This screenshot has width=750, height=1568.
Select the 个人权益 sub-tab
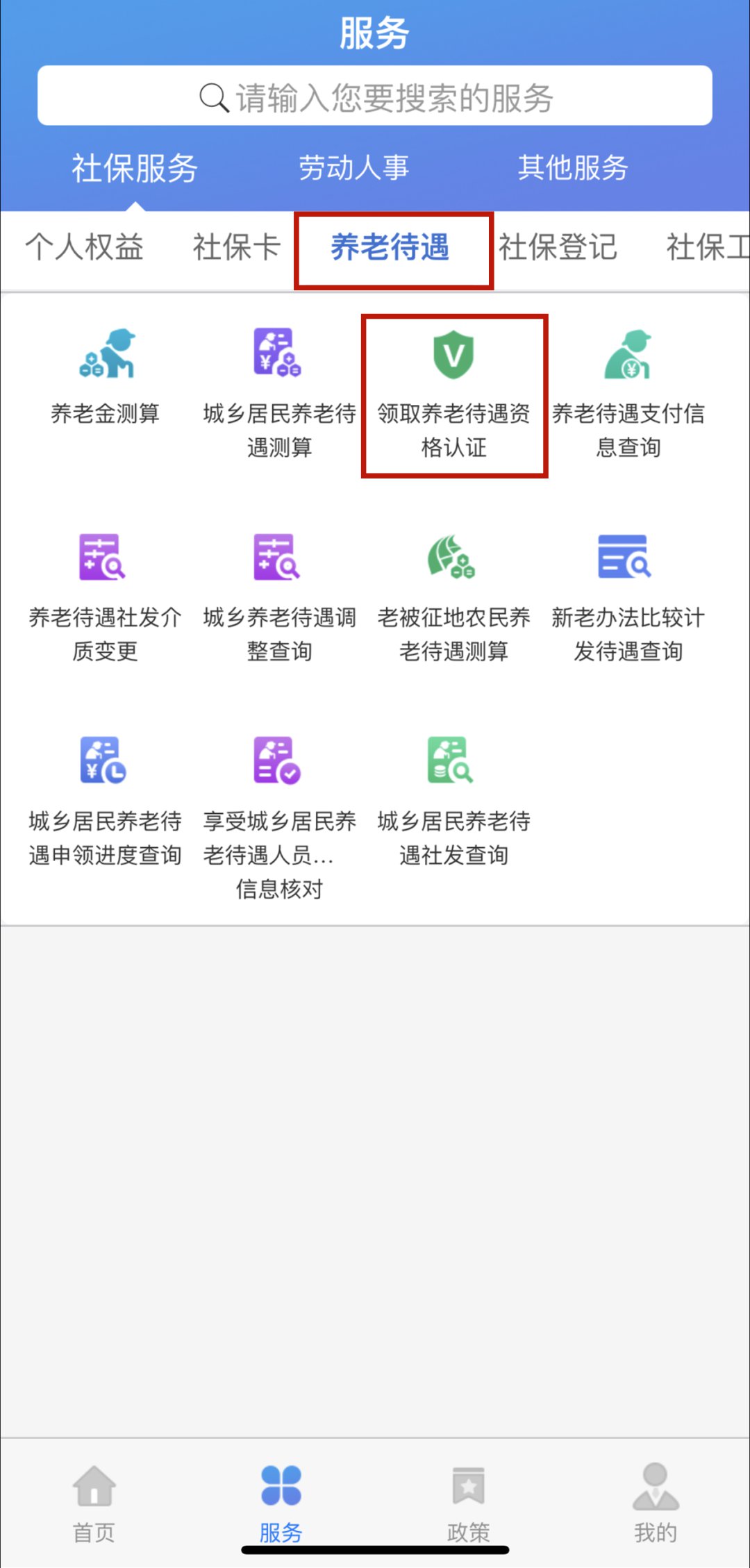pos(85,247)
